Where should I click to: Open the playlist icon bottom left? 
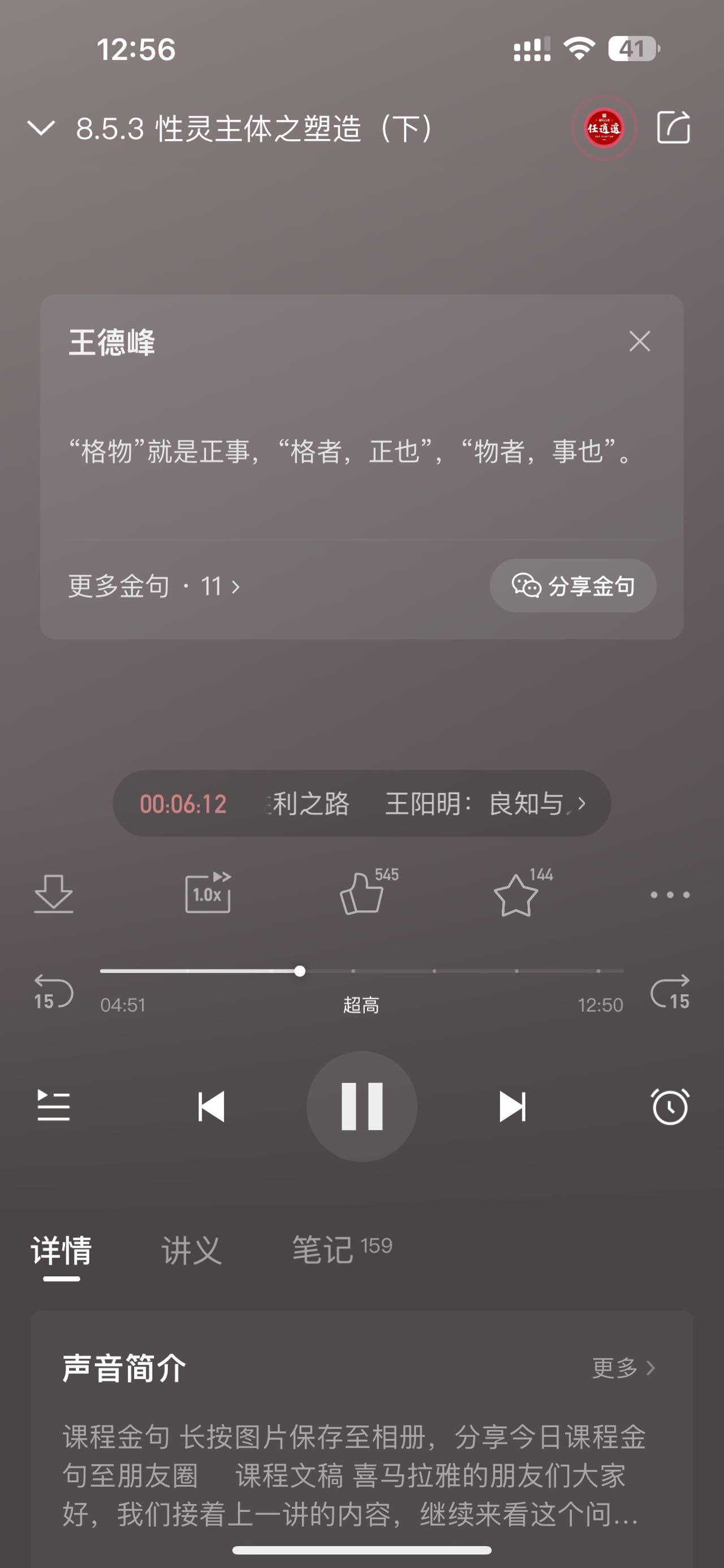[54, 1107]
